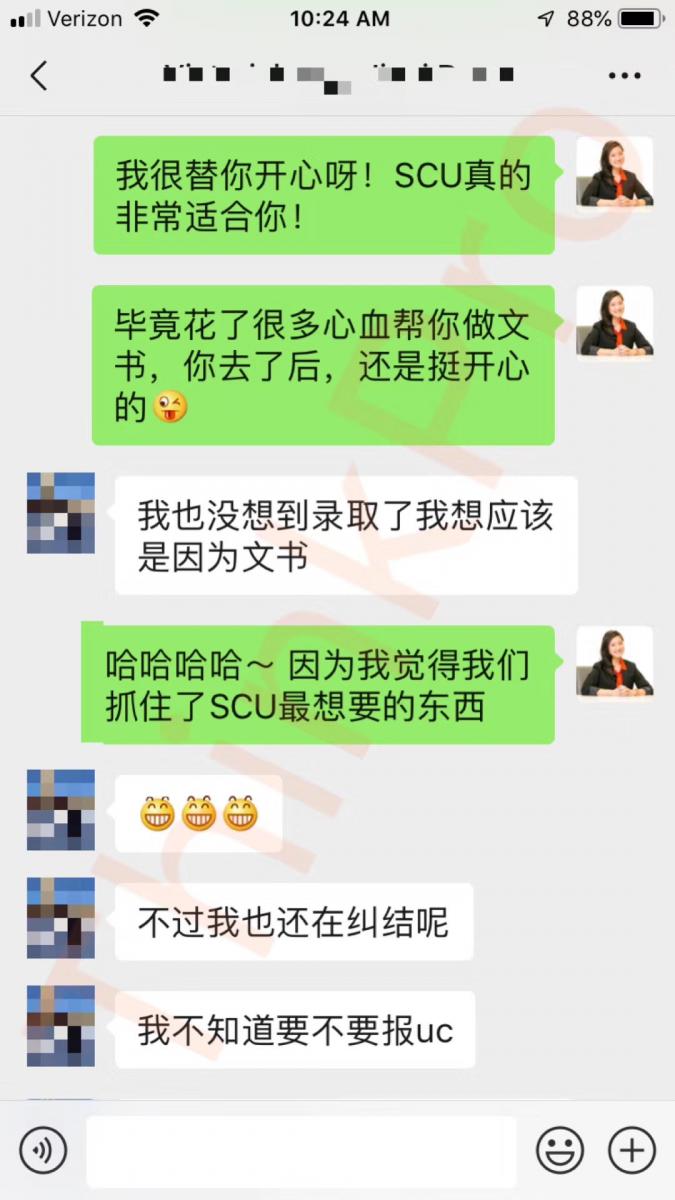Go back to the chat list

(x=39, y=75)
